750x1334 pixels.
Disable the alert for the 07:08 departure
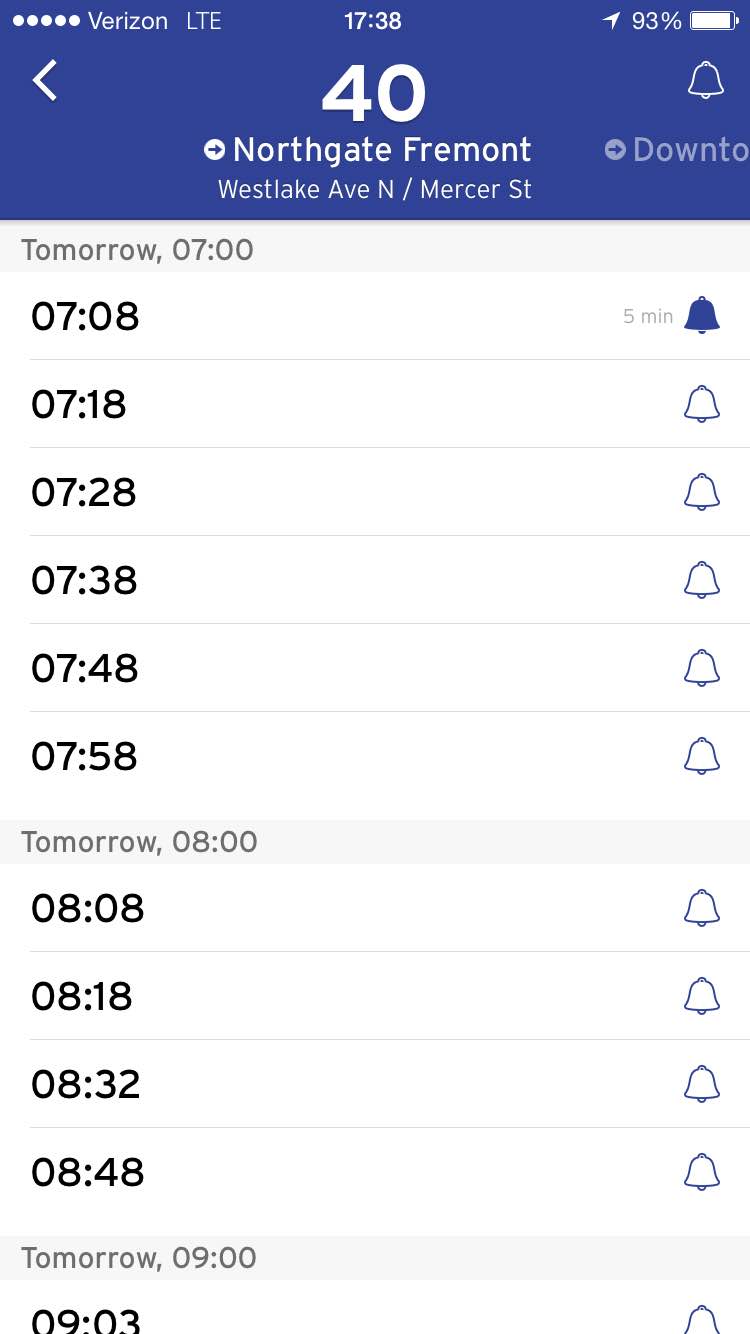point(702,316)
